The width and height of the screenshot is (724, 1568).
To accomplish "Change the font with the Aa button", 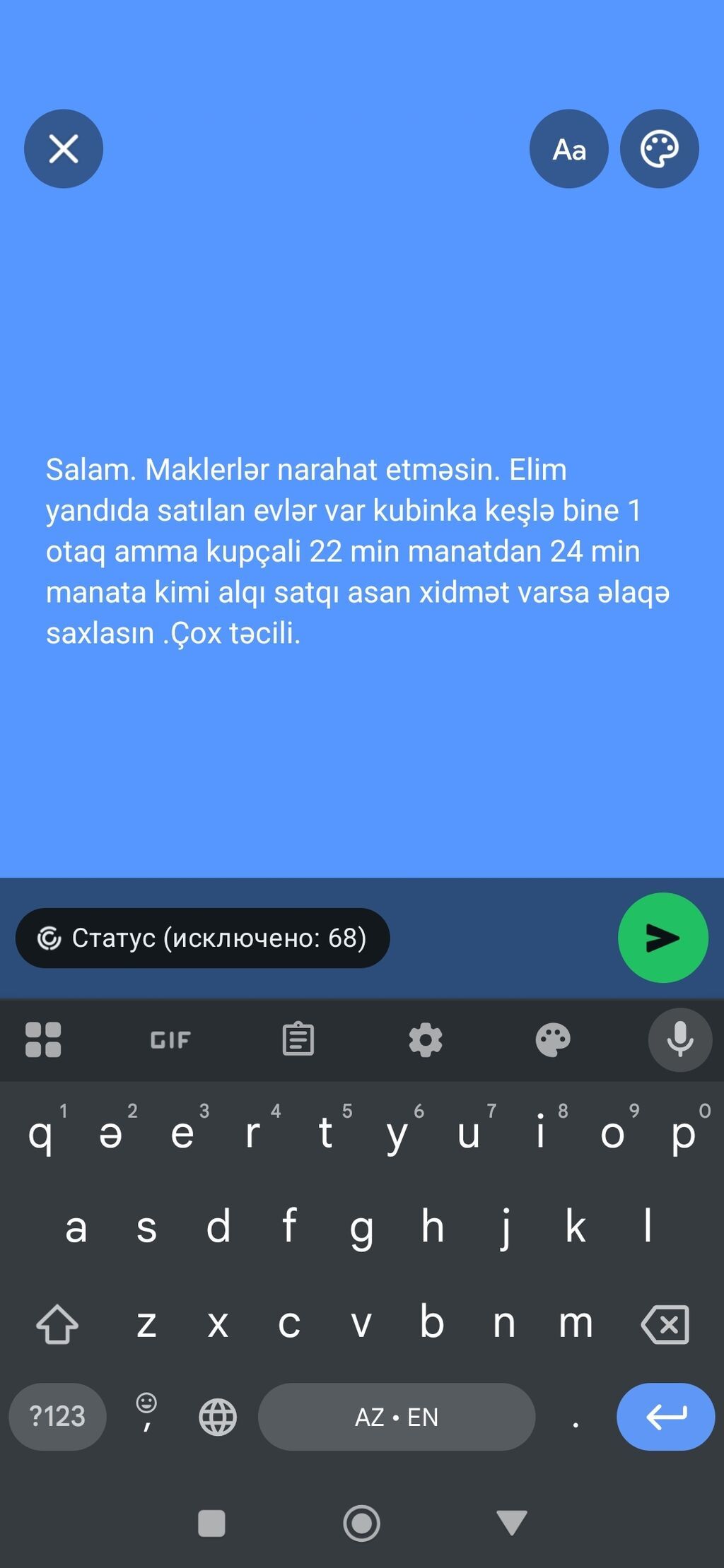I will click(x=568, y=149).
